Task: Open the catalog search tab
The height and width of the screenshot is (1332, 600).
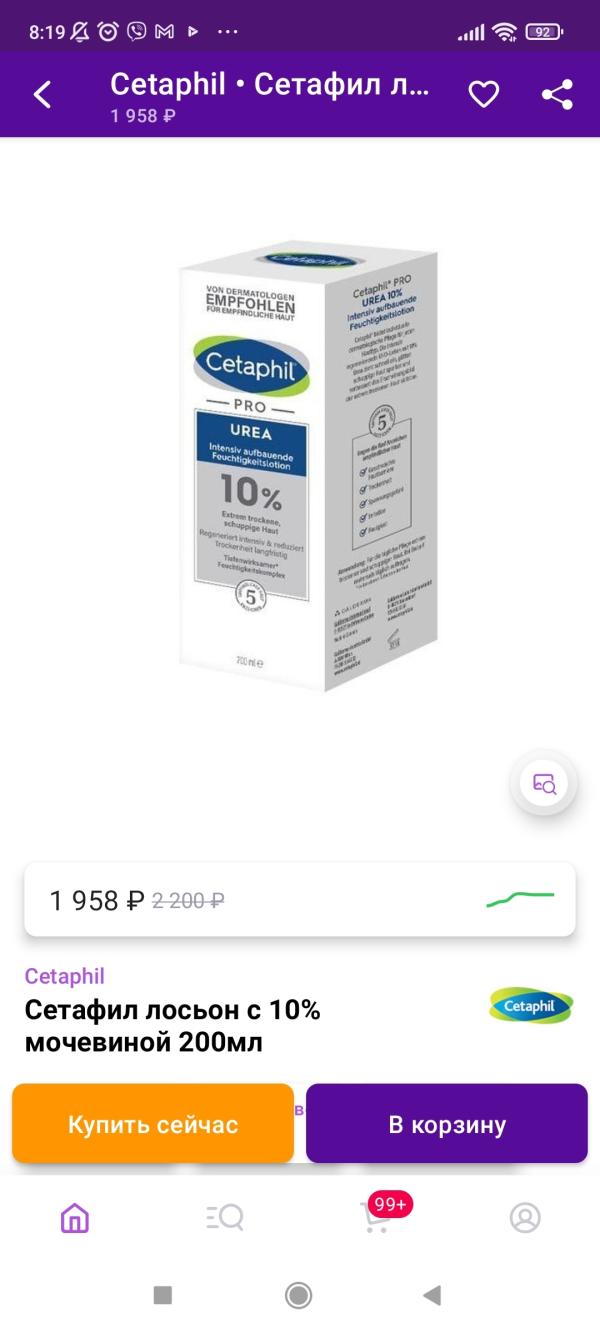Action: 224,1217
